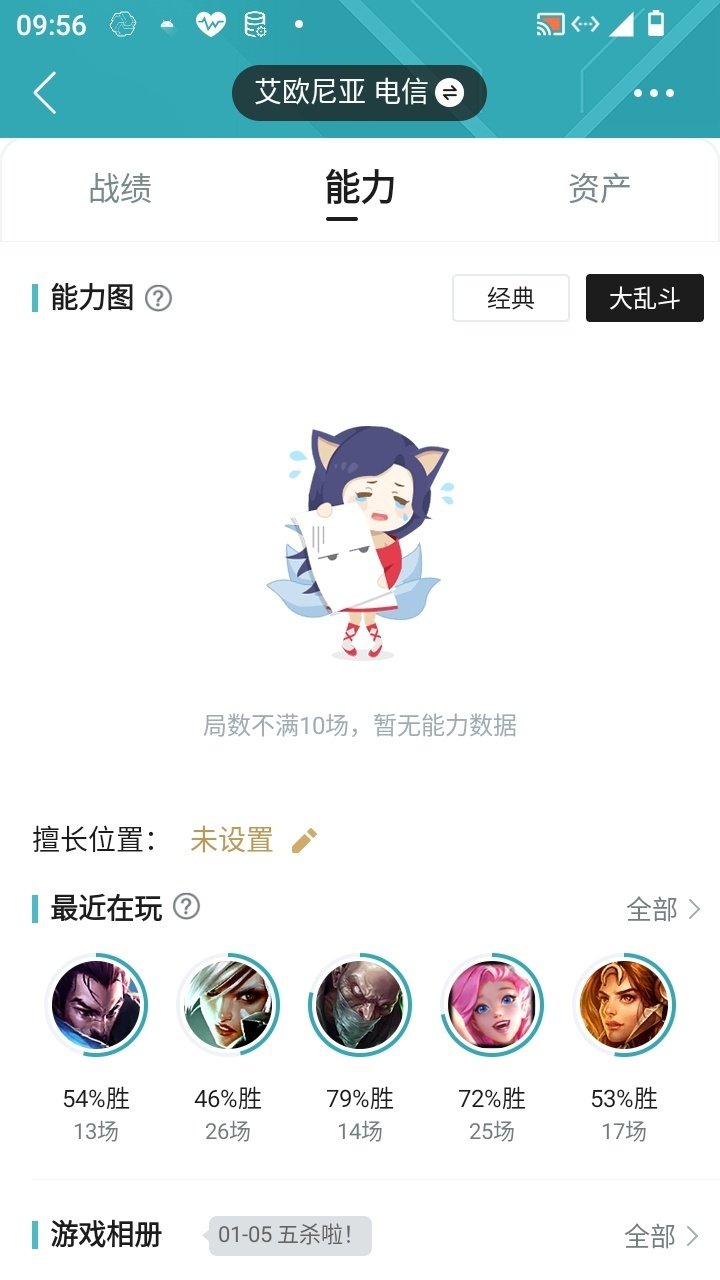This screenshot has height=1280, width=720.
Task: Switch the ability chart to 经典 mode
Action: pyautogui.click(x=510, y=298)
